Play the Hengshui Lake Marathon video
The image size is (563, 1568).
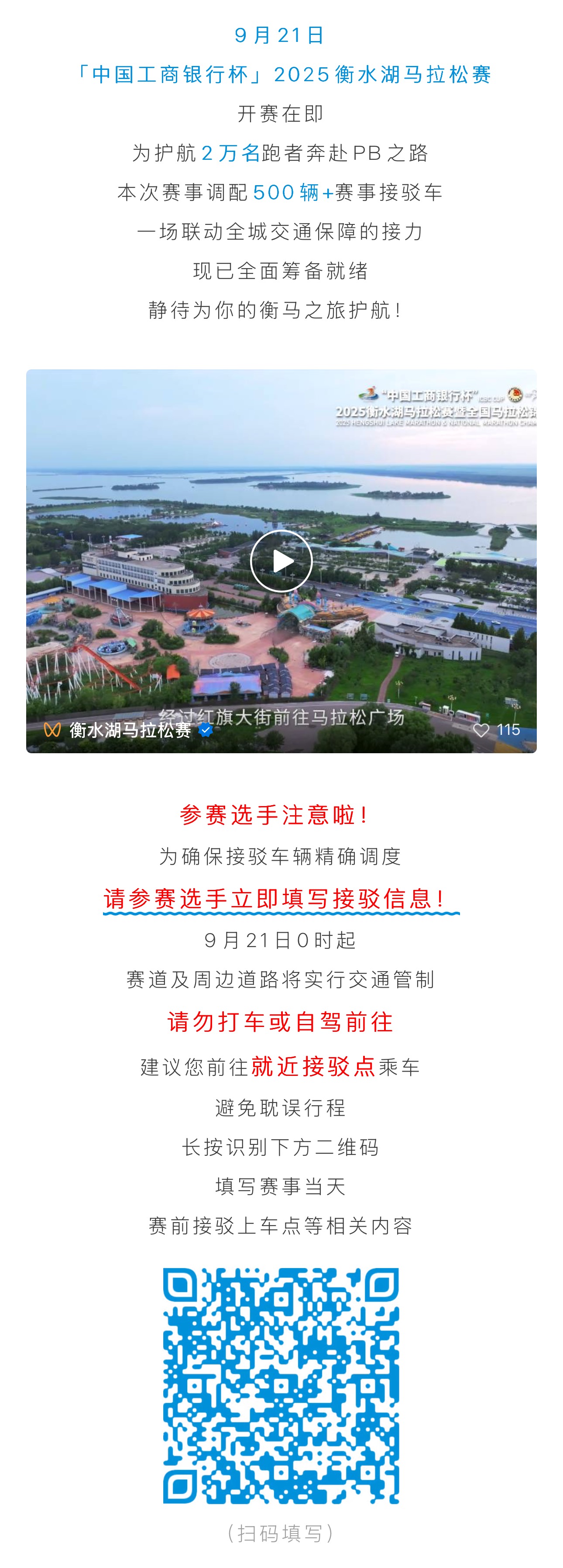coord(281,561)
